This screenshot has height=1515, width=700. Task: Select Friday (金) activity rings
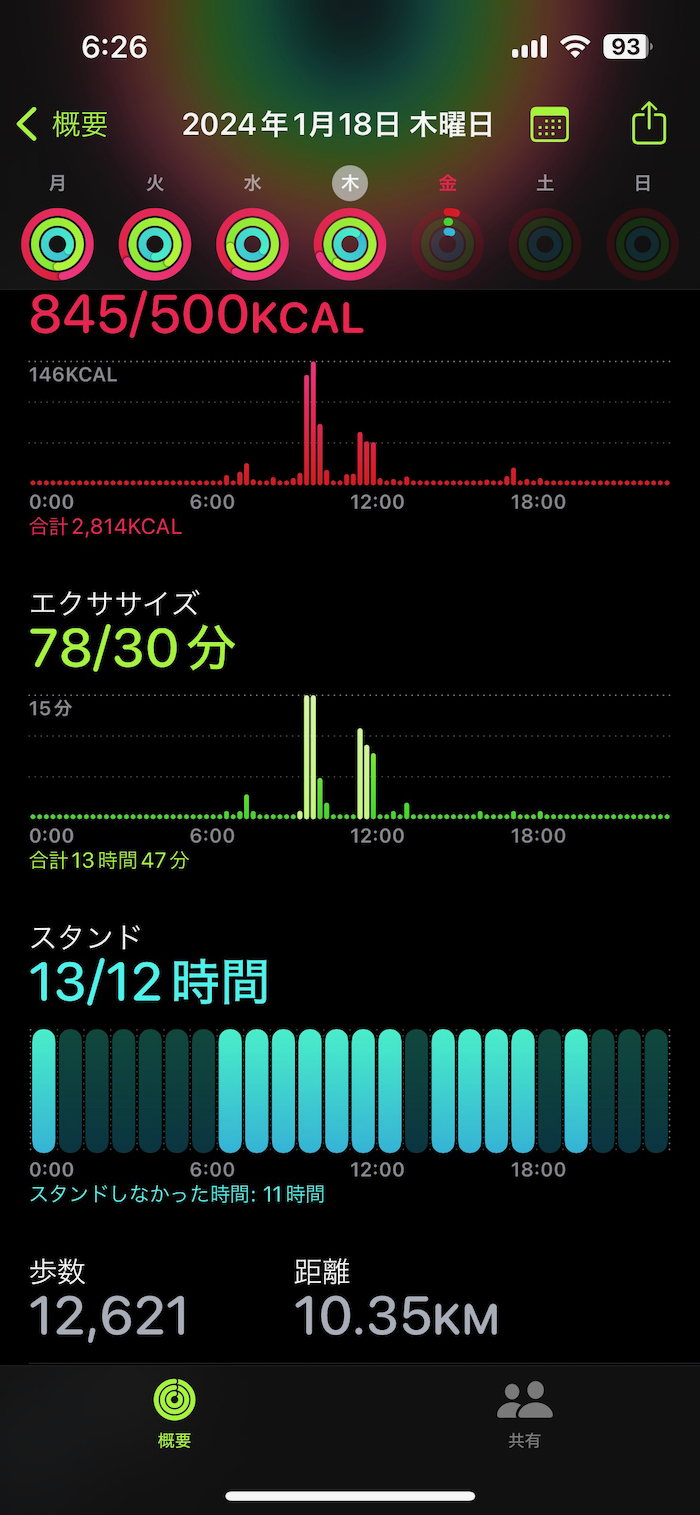(x=448, y=243)
